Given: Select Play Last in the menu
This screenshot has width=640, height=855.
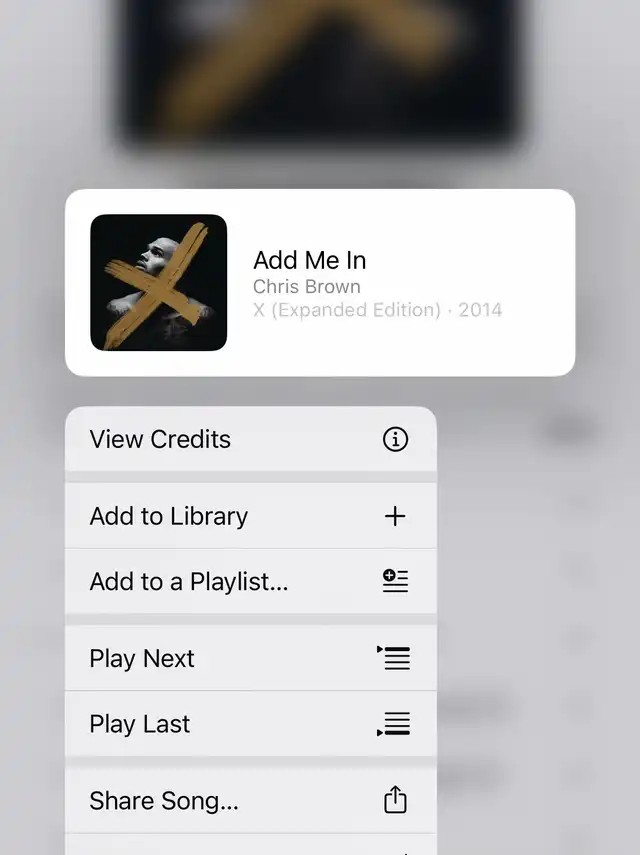Looking at the screenshot, I should tap(250, 724).
